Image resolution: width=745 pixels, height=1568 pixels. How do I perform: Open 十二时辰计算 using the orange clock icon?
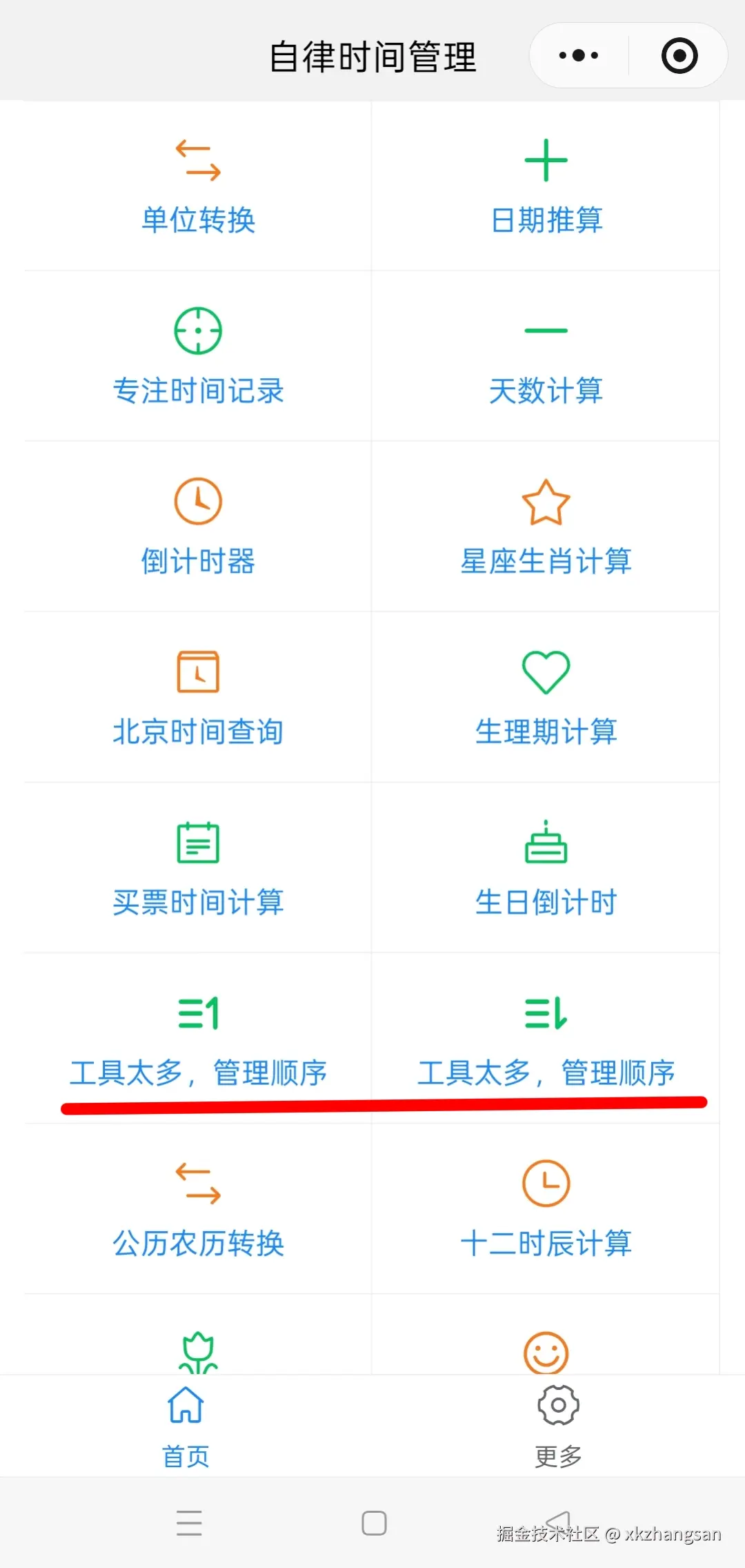coord(546,1184)
